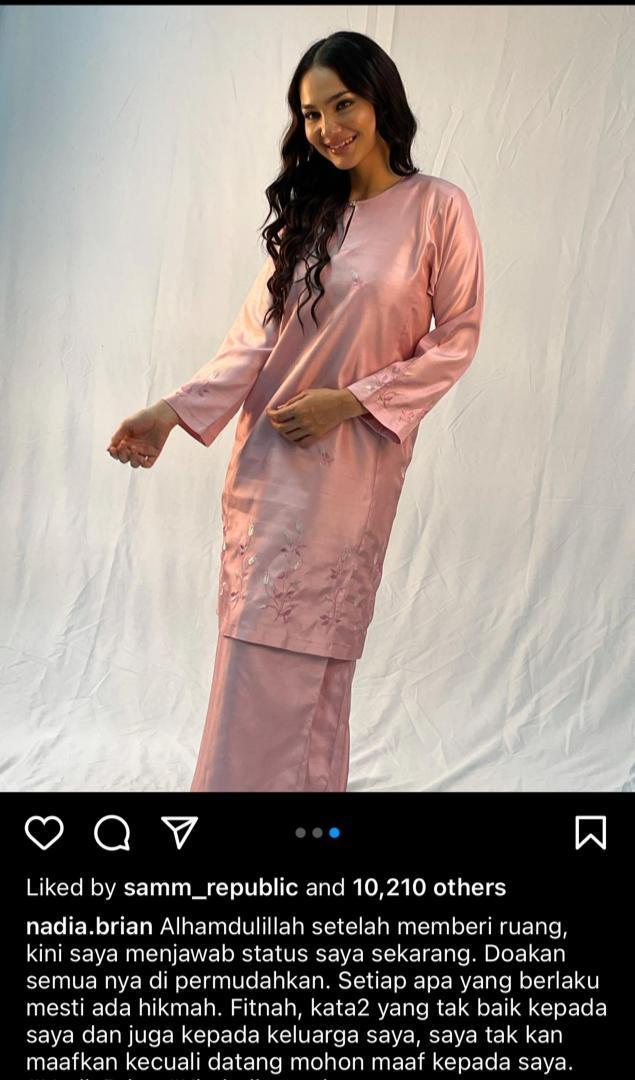Open samm_republic profile from the likes line
This screenshot has height=1080, width=635.
[210, 887]
